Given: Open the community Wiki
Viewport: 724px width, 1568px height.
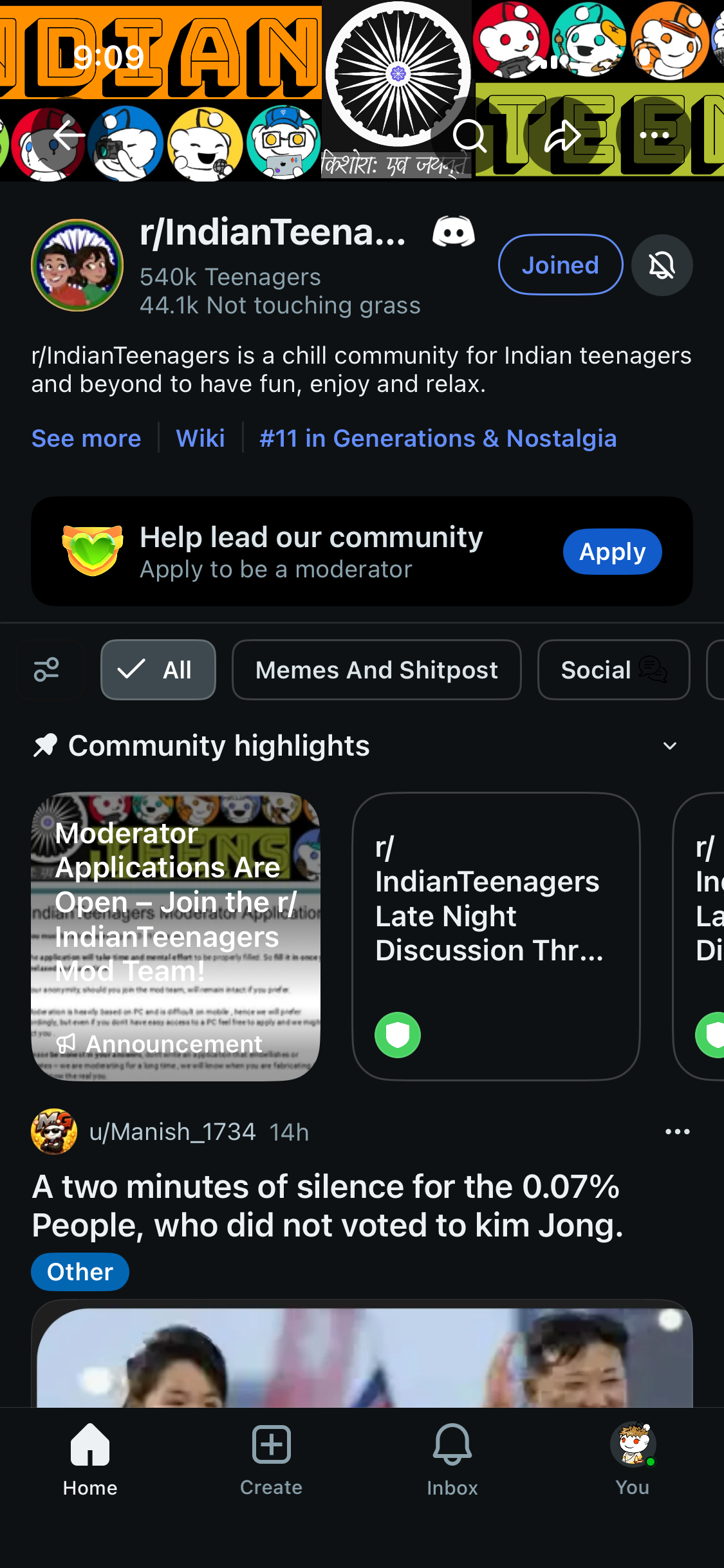Looking at the screenshot, I should click(200, 438).
